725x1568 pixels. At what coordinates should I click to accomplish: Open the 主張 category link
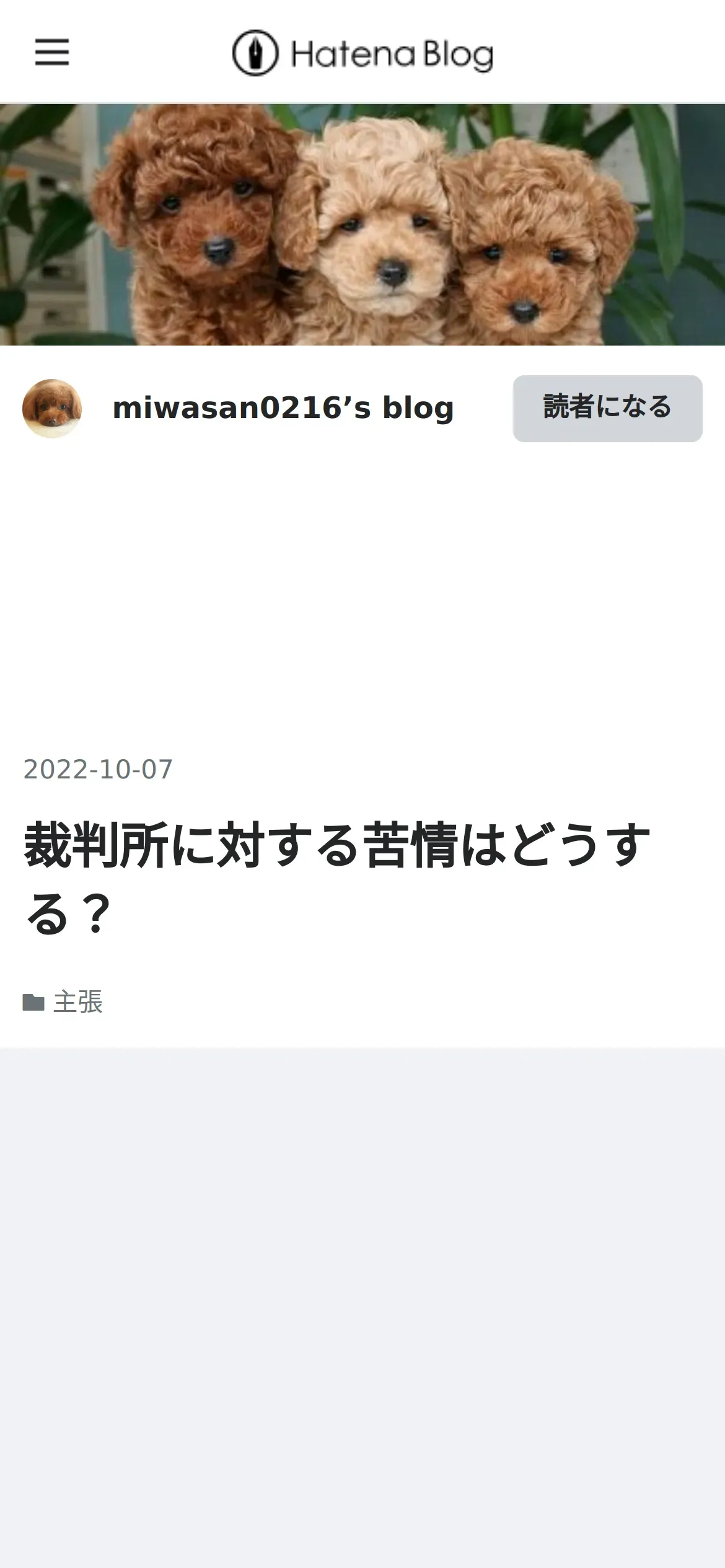coord(77,1001)
